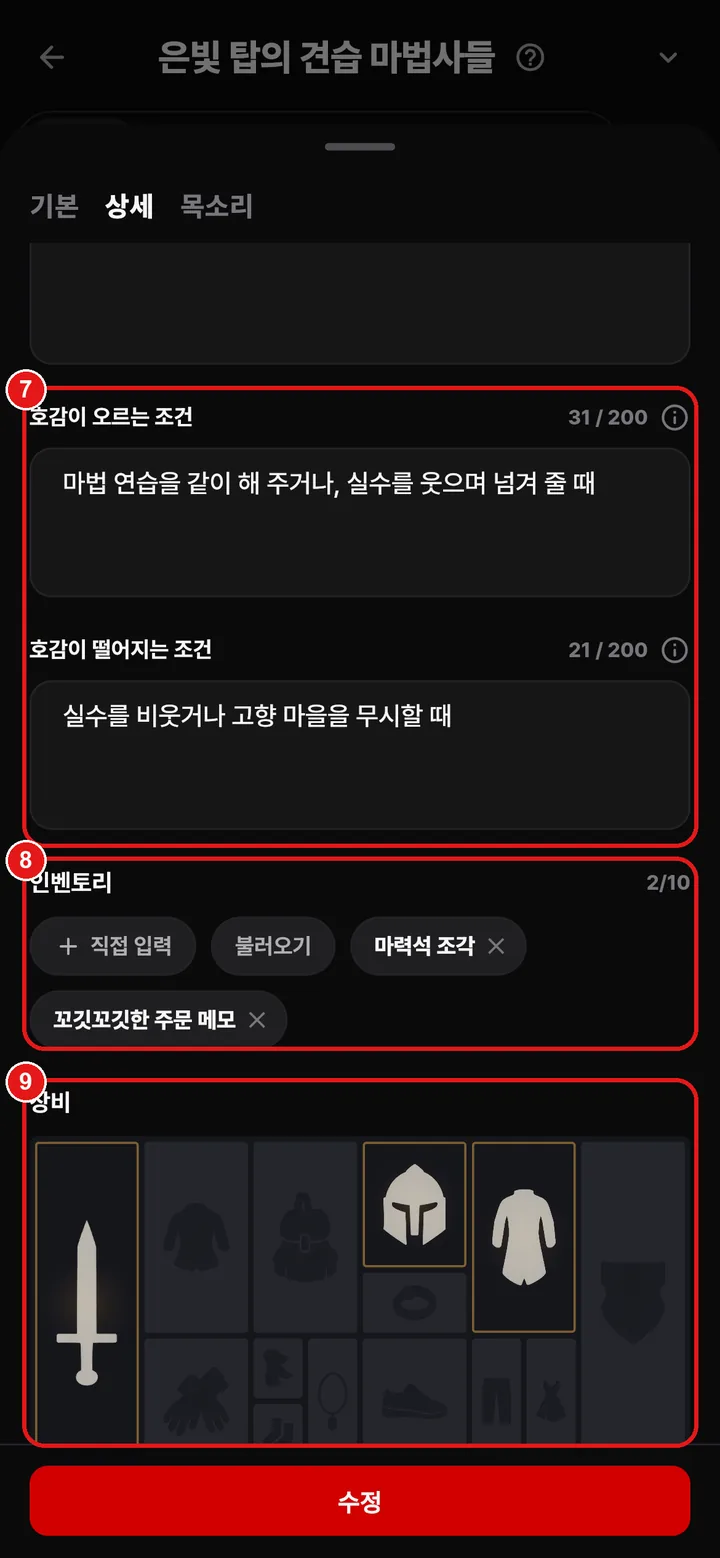Go back using the top arrow
This screenshot has width=720, height=1558.
(x=52, y=58)
